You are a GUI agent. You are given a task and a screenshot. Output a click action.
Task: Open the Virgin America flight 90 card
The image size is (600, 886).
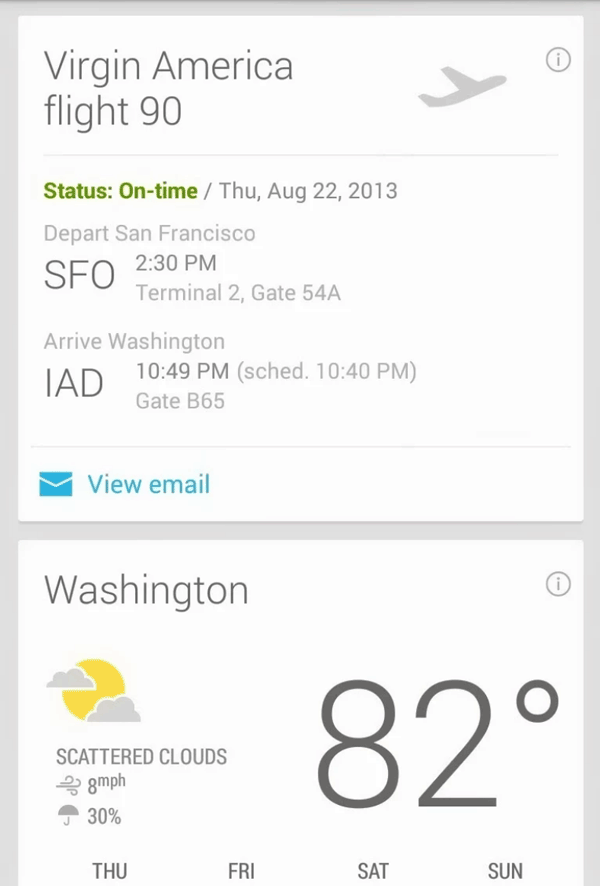tap(170, 88)
